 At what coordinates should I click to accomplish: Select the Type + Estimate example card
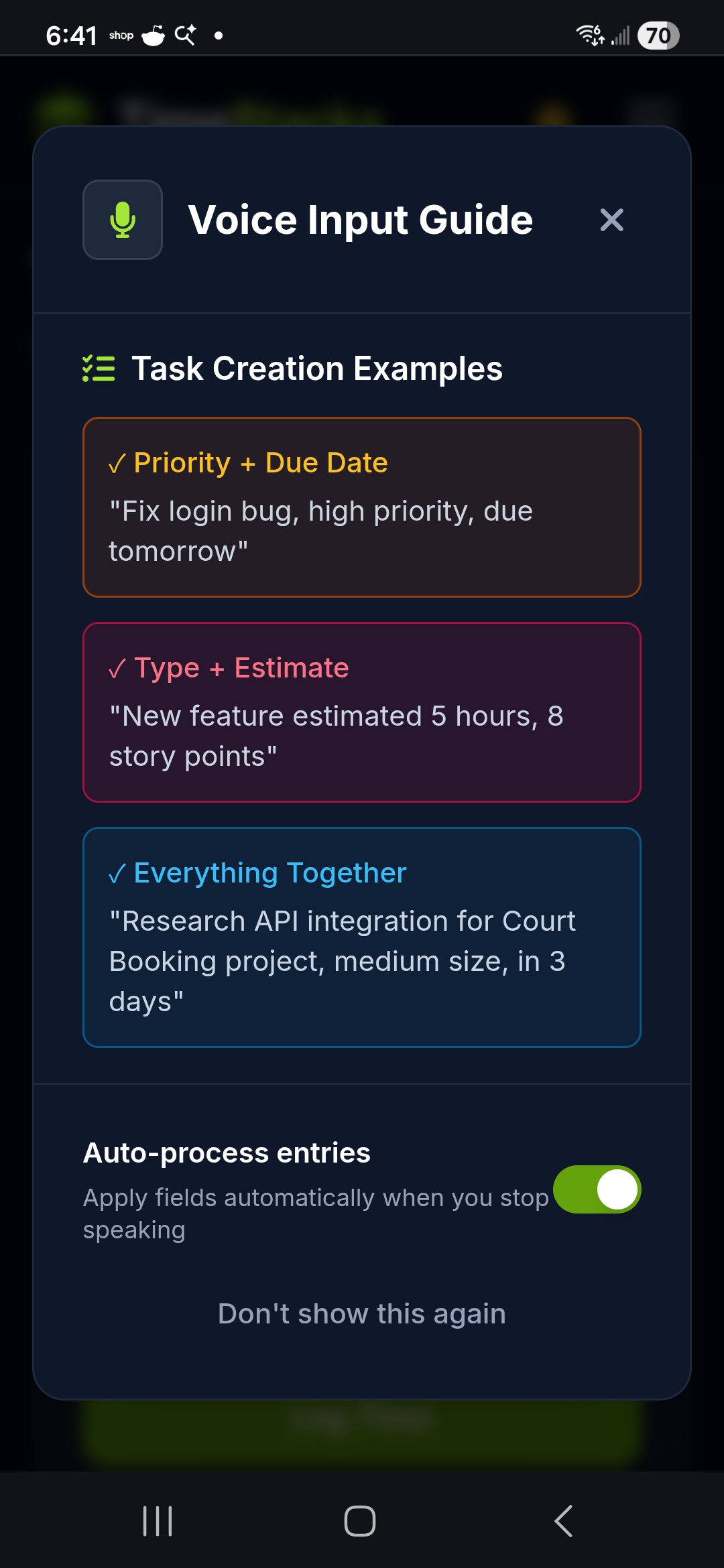click(362, 712)
